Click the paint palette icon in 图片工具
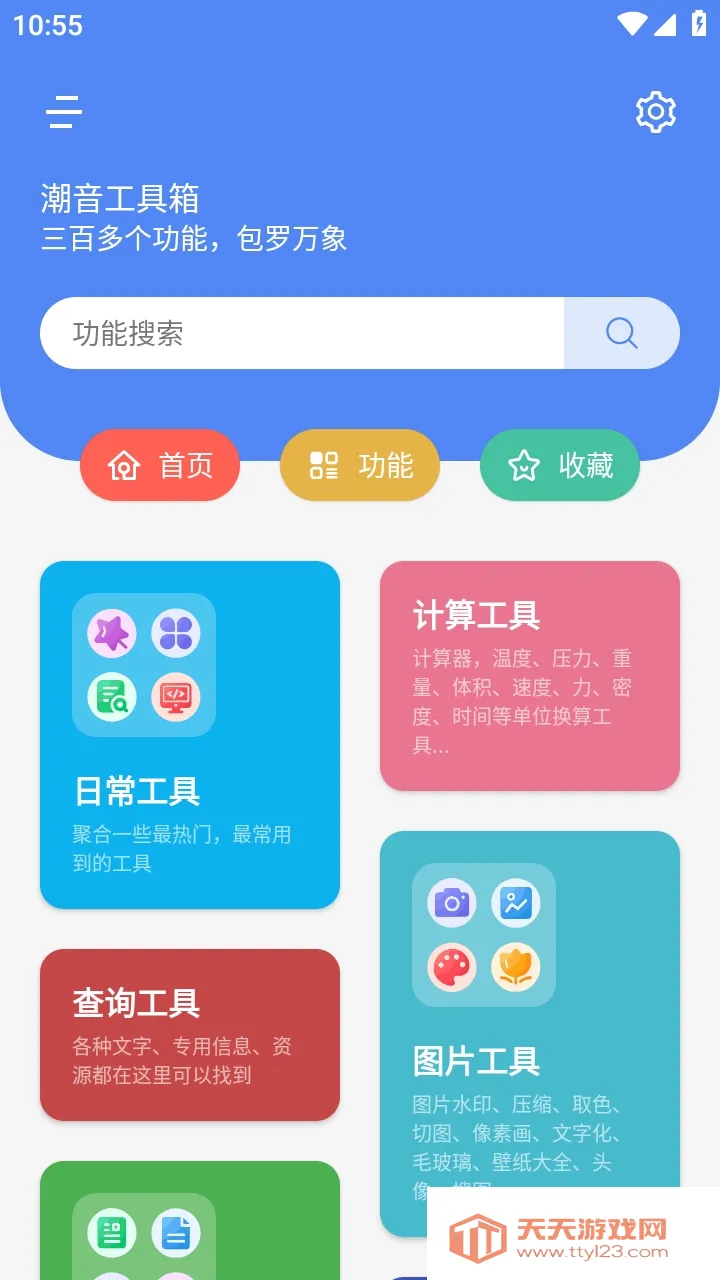Screen dimensions: 720x1280 [x=454, y=967]
